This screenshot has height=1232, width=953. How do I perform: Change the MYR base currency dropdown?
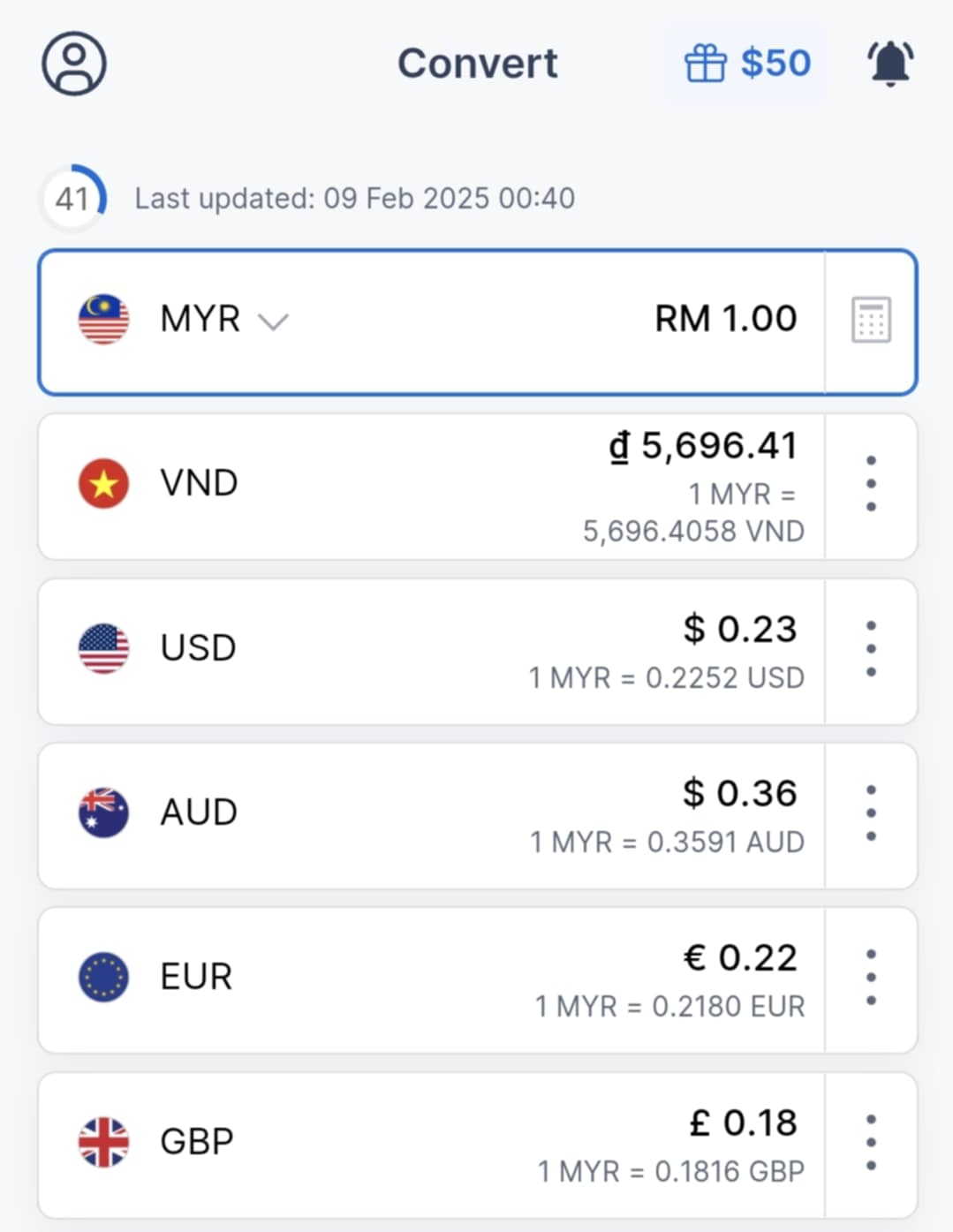tap(224, 320)
